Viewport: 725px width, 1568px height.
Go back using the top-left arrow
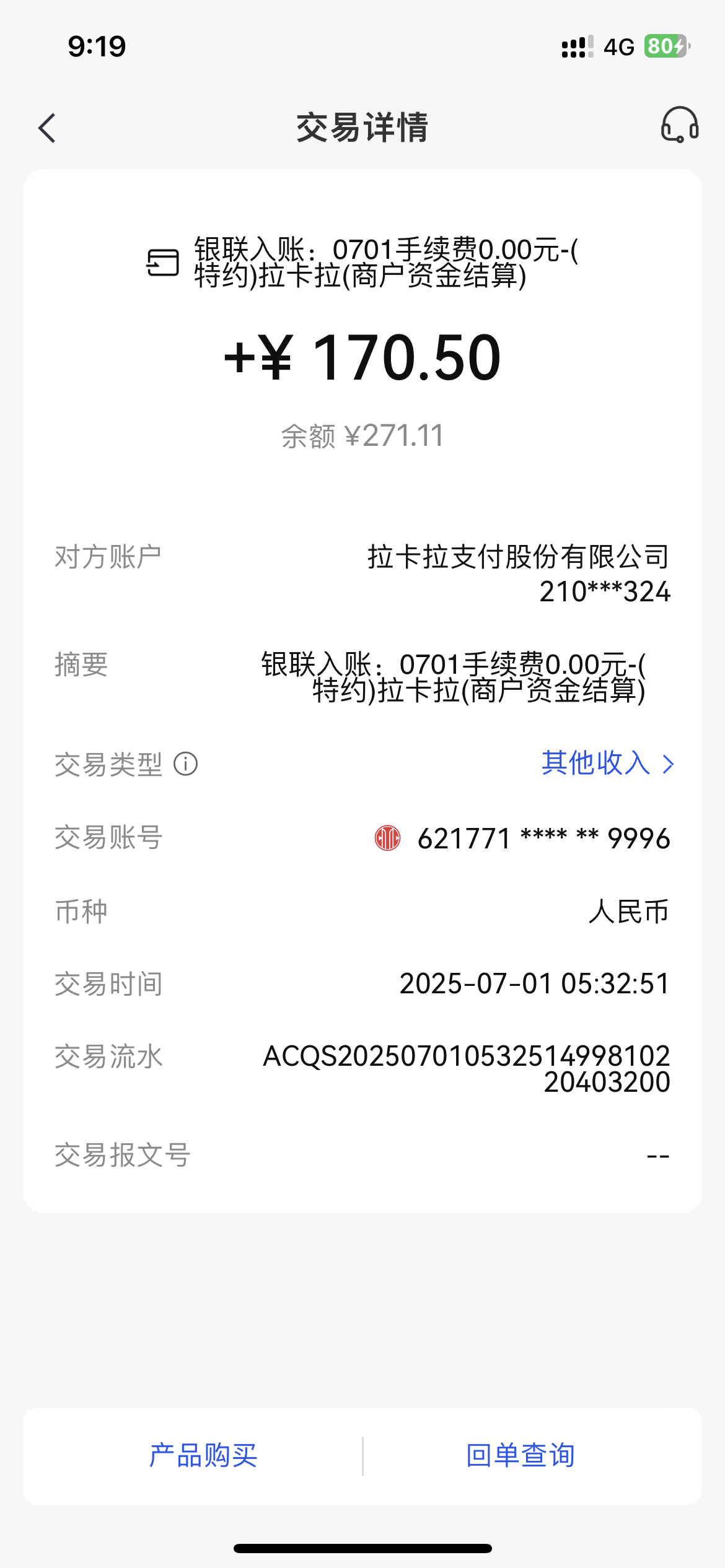pos(47,128)
